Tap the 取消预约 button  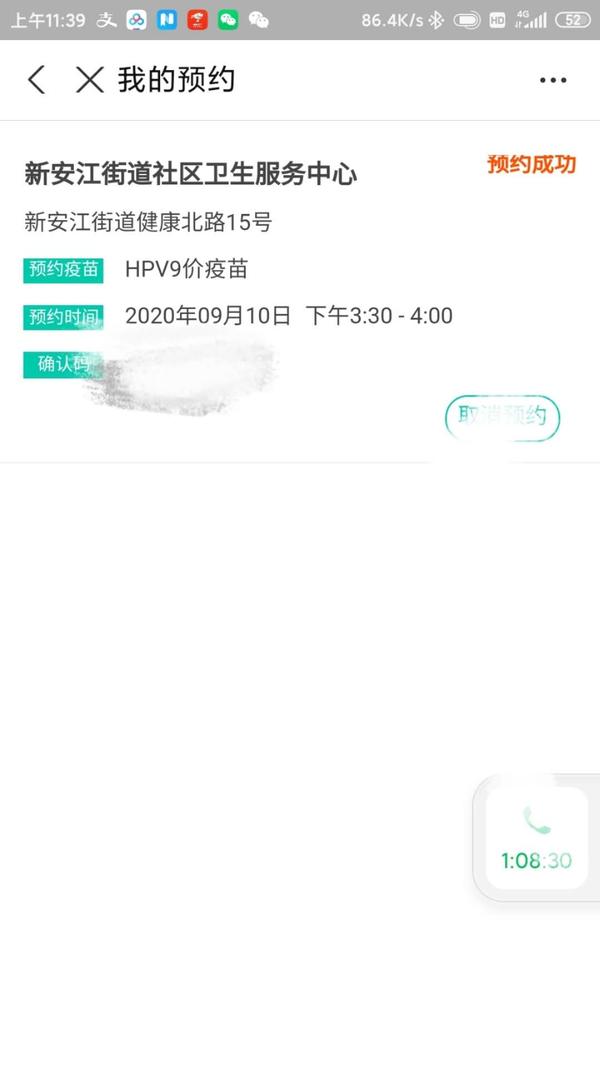tap(502, 417)
